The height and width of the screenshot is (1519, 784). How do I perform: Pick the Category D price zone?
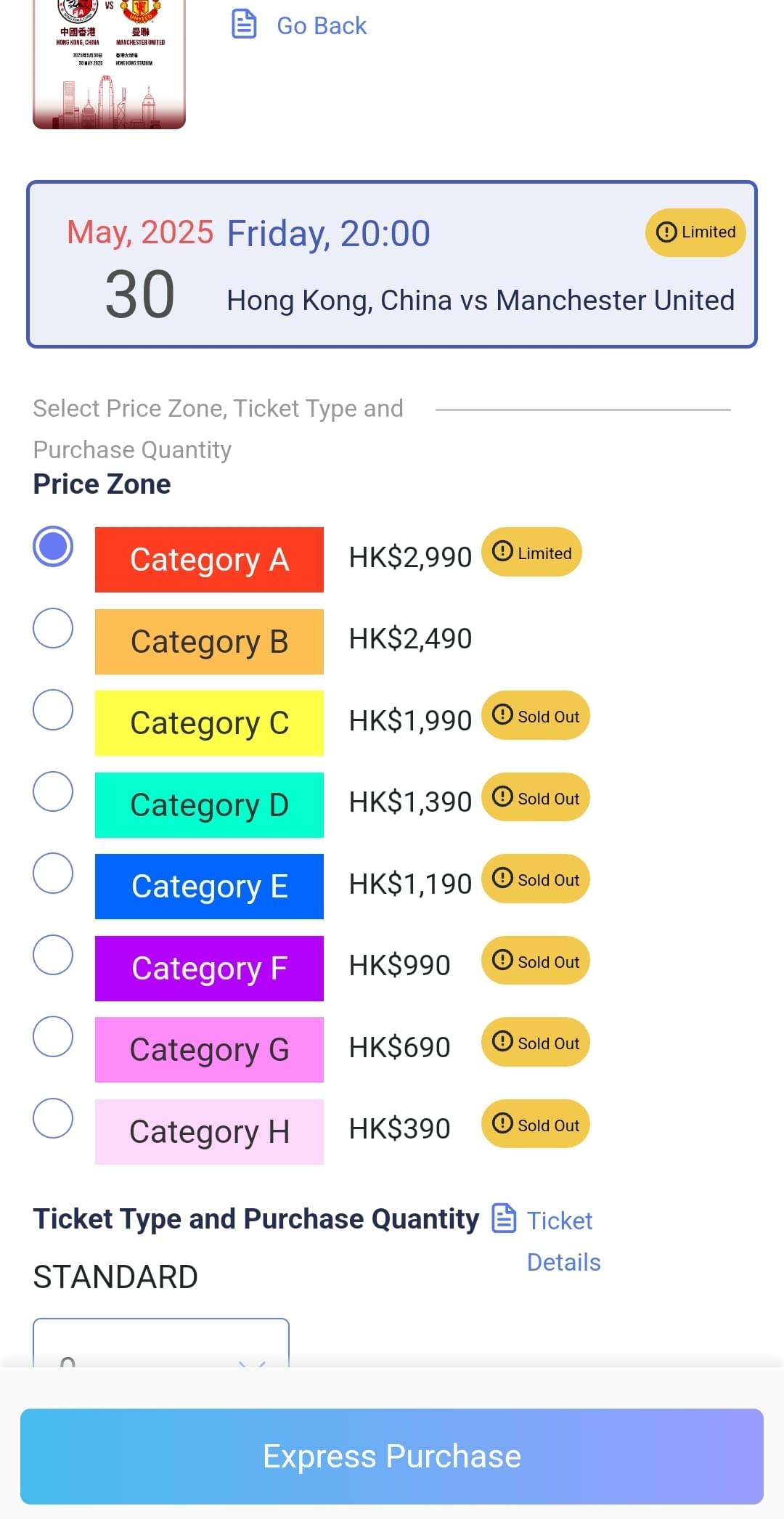point(53,791)
